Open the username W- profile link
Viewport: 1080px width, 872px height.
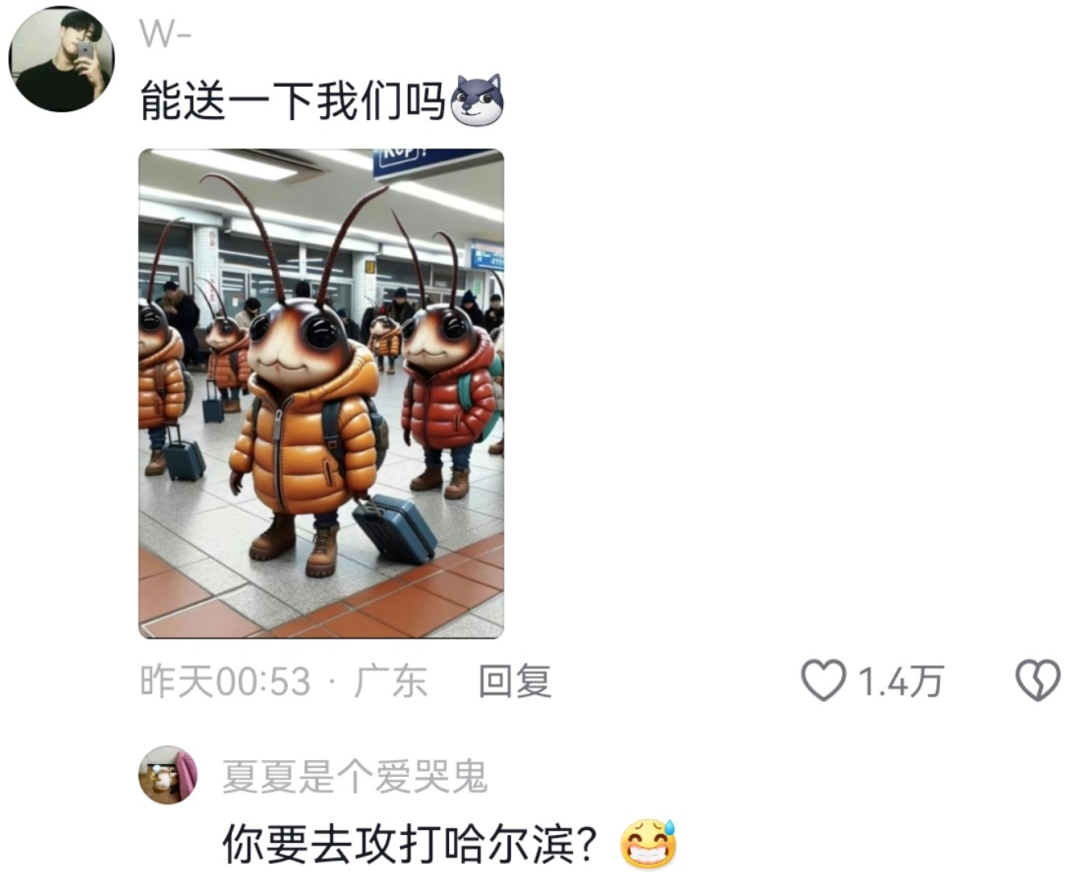[166, 33]
